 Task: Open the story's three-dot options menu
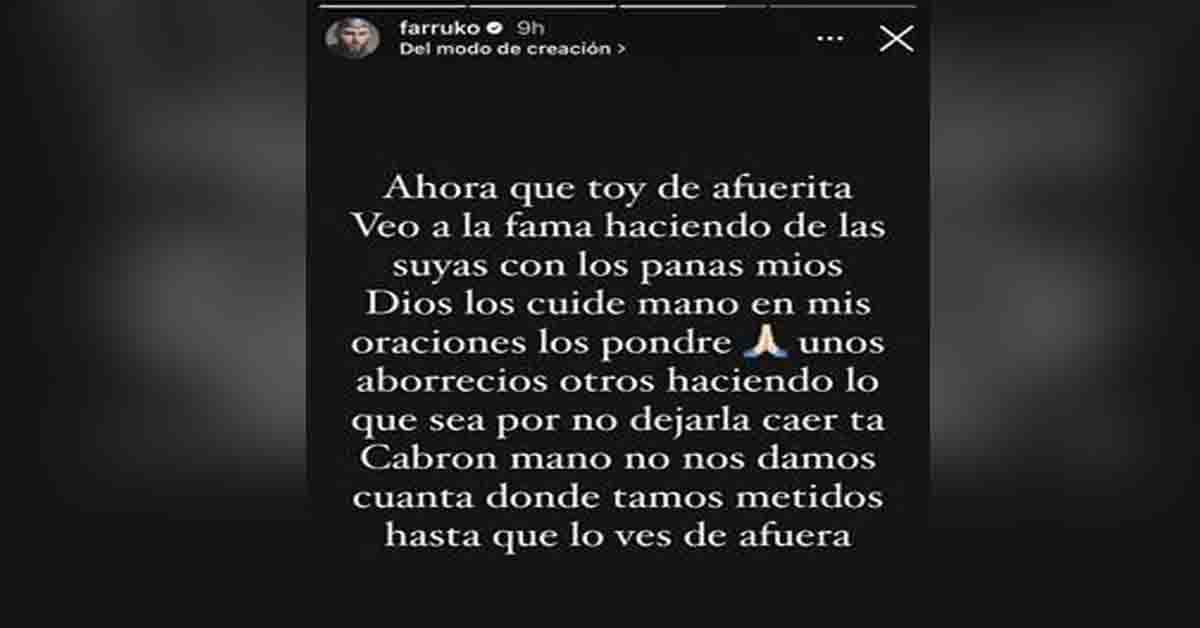[829, 38]
